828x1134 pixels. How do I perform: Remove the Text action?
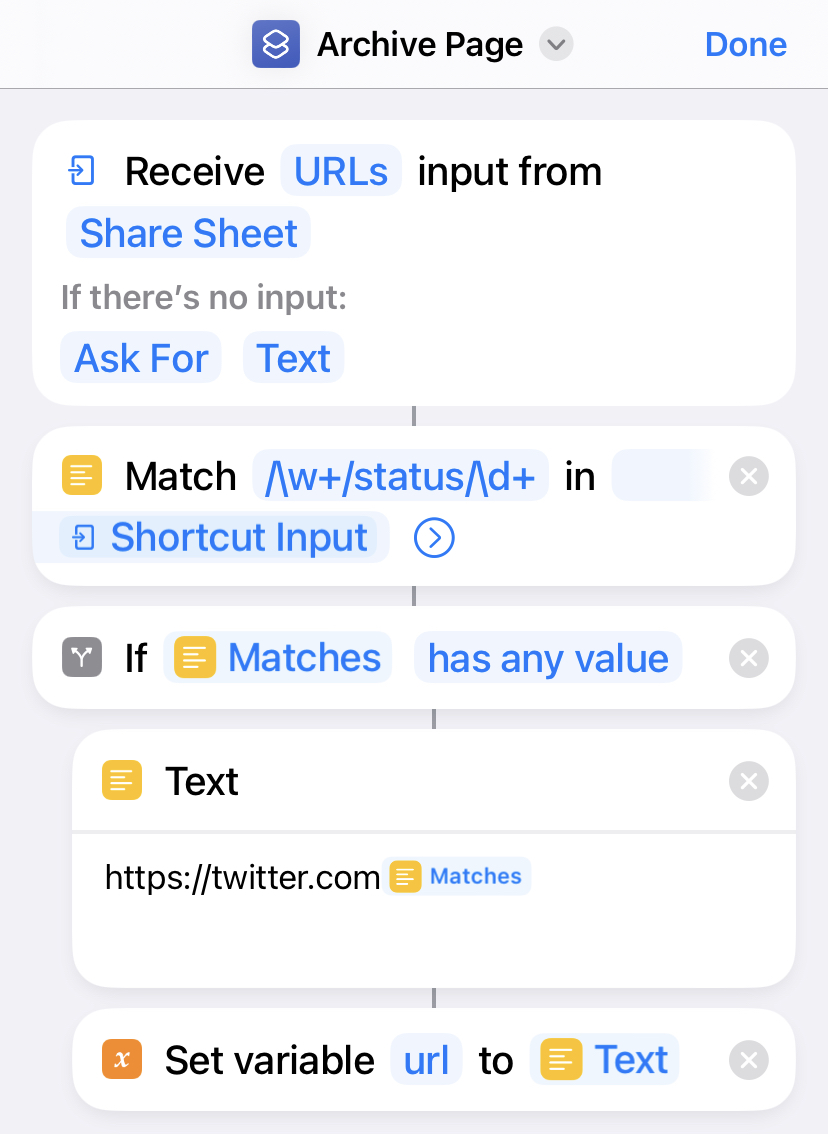click(749, 781)
